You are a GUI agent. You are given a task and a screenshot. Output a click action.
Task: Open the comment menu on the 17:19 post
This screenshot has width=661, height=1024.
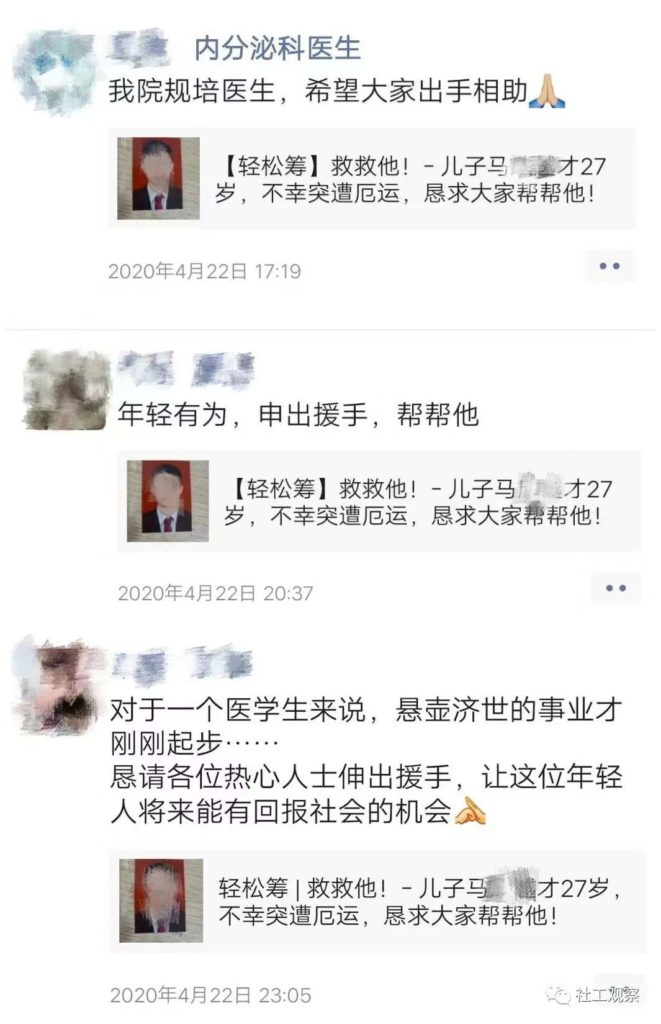point(609,266)
